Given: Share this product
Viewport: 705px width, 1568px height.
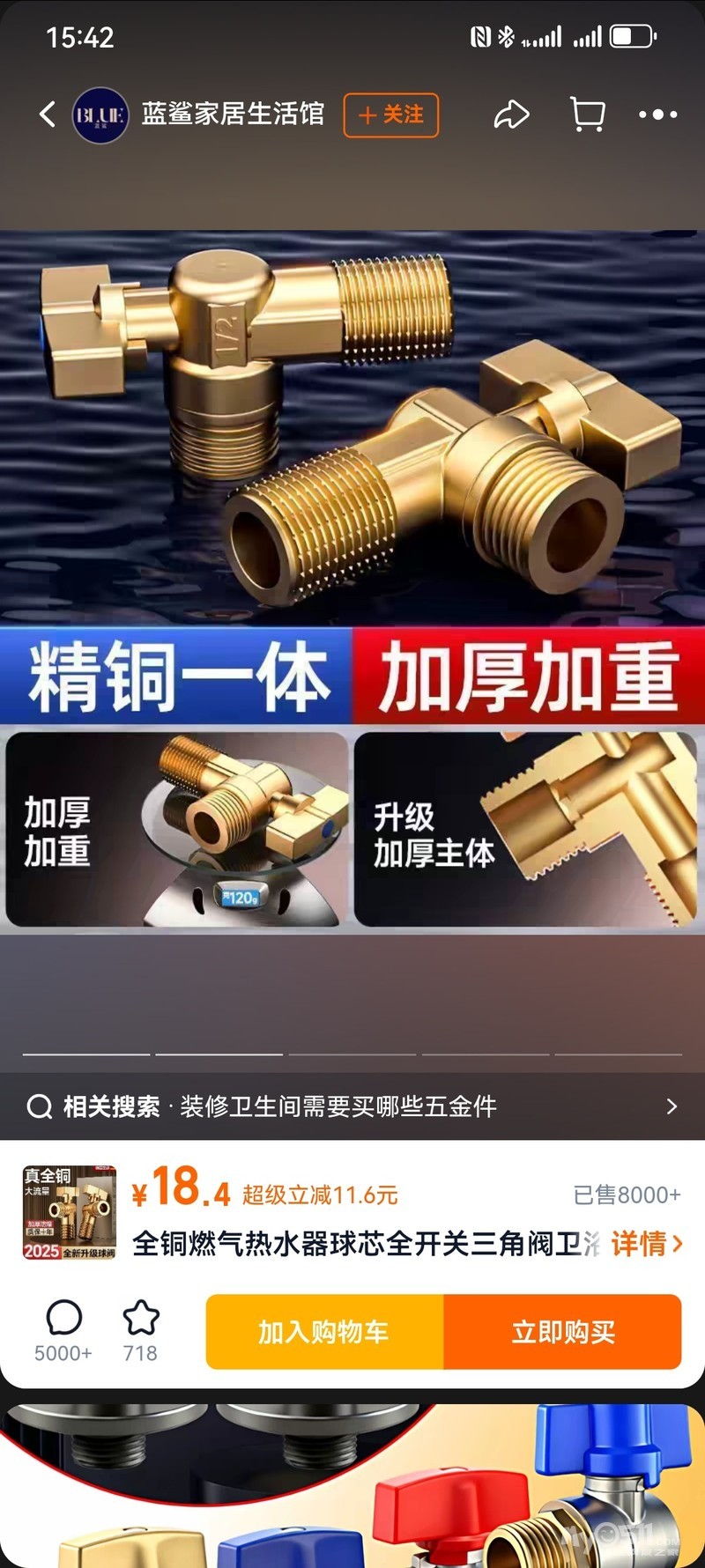Looking at the screenshot, I should point(511,115).
